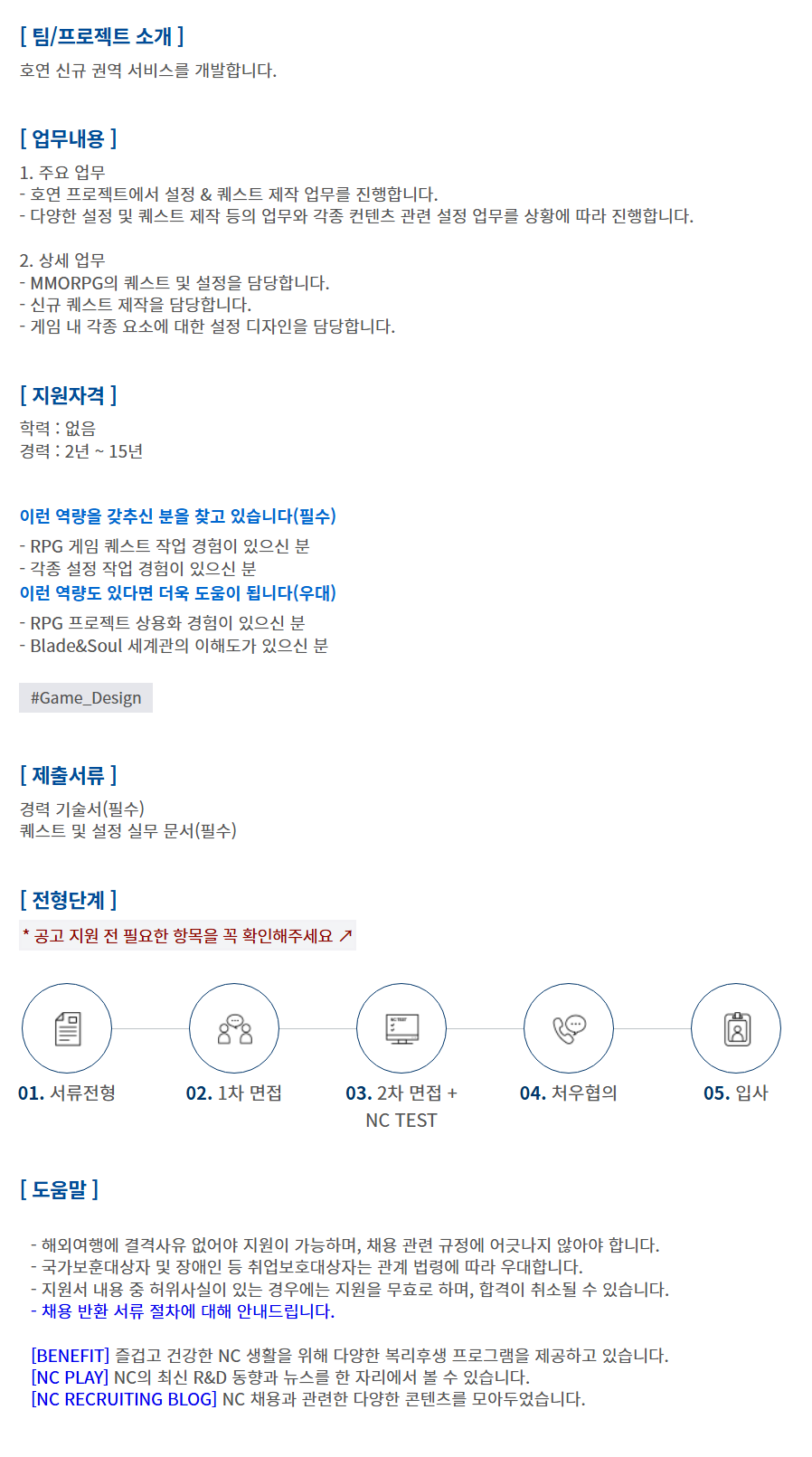Viewport: 812px width, 1457px height.
Task: Visit the NC RECRUITING BLOG link
Action: click(125, 1399)
